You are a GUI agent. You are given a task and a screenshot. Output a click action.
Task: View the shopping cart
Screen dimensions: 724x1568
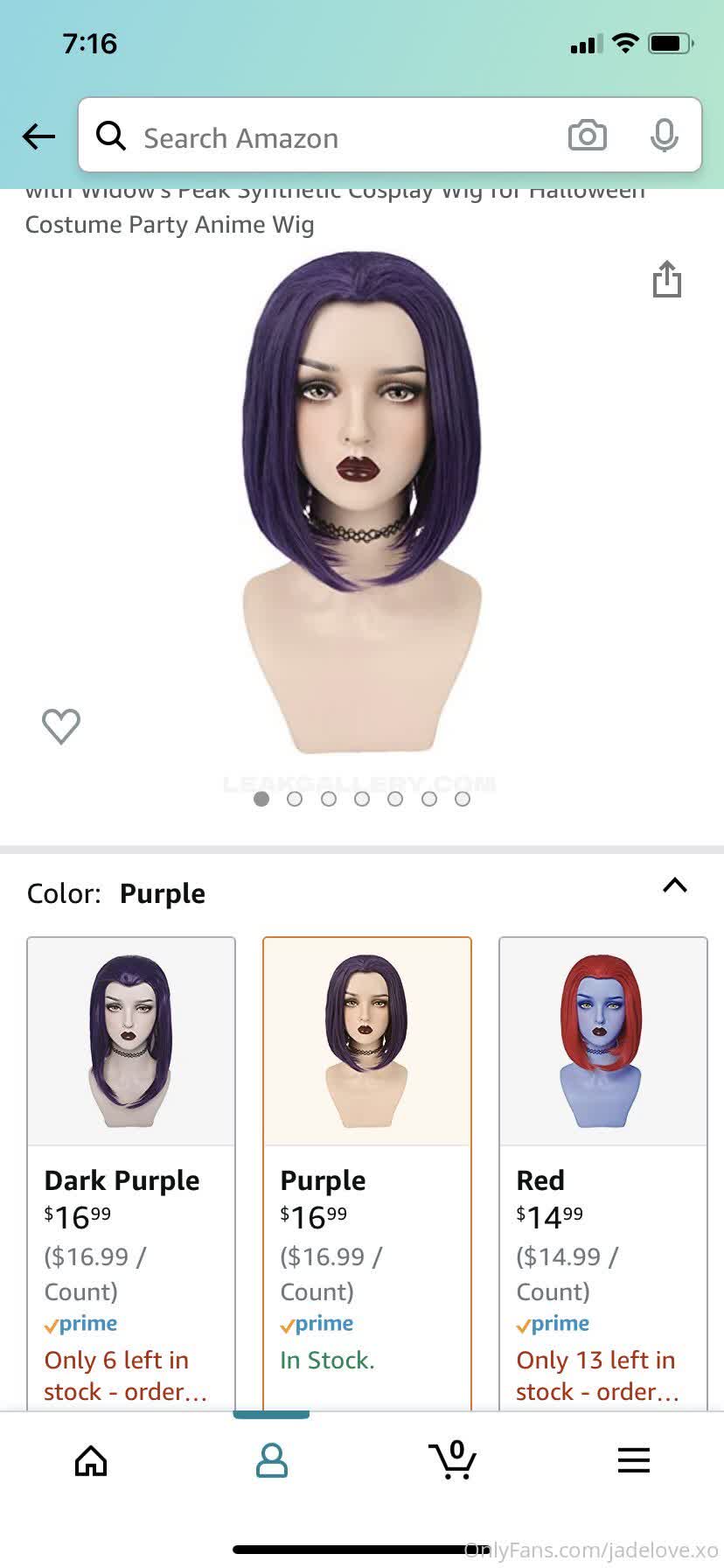pos(452,1460)
